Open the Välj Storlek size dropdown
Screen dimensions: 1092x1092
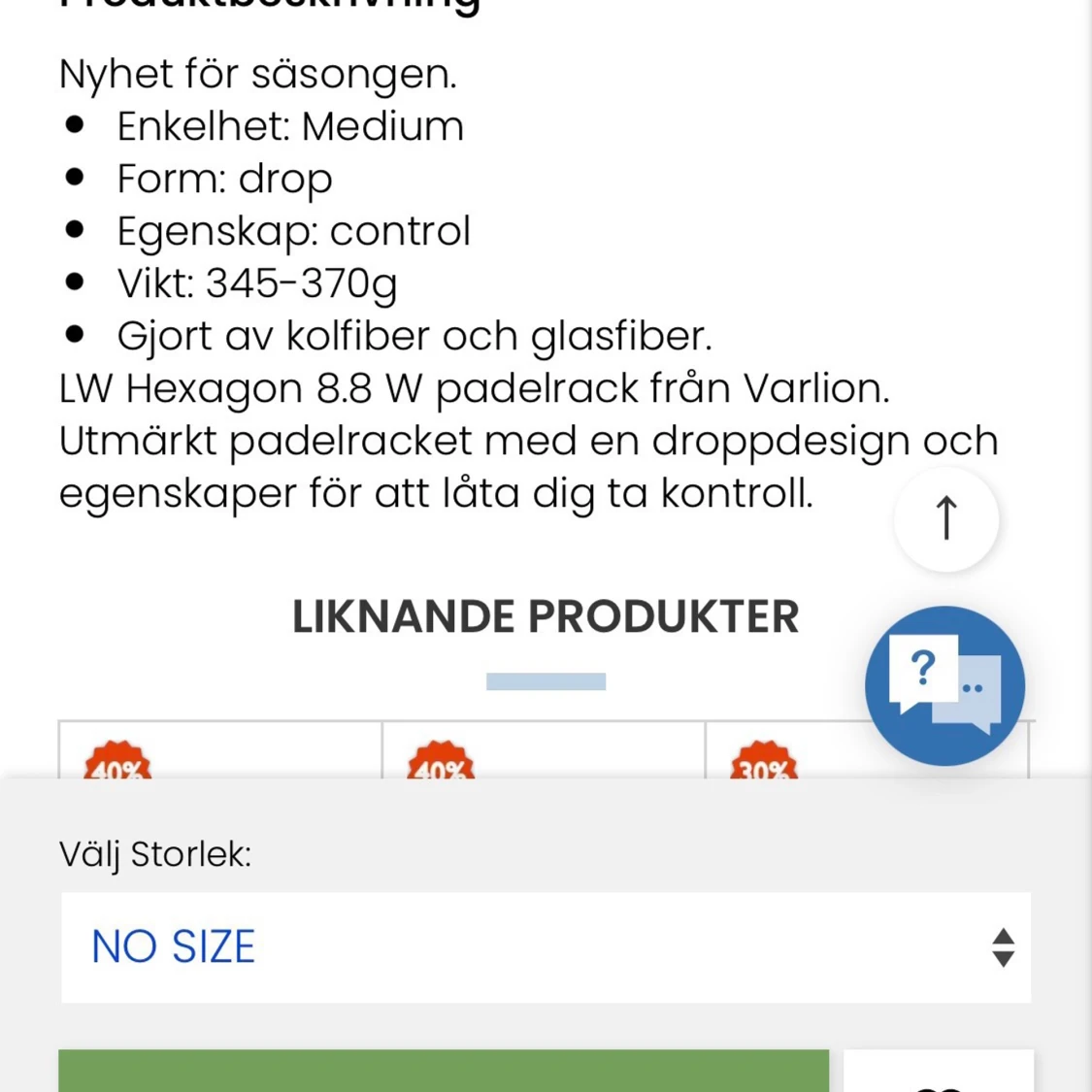[546, 947]
